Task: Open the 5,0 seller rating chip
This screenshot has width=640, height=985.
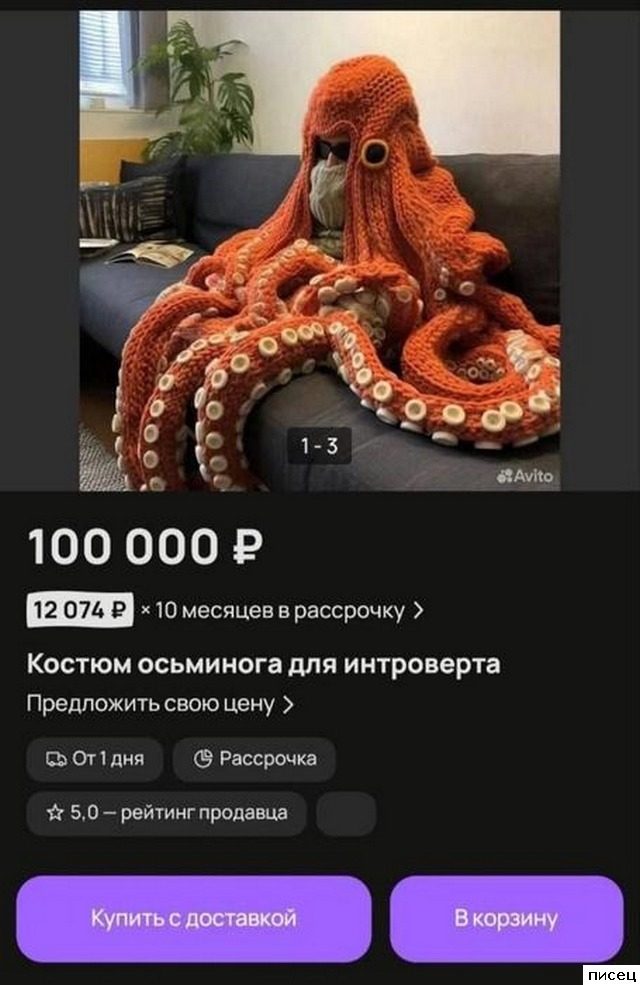Action: pyautogui.click(x=166, y=813)
